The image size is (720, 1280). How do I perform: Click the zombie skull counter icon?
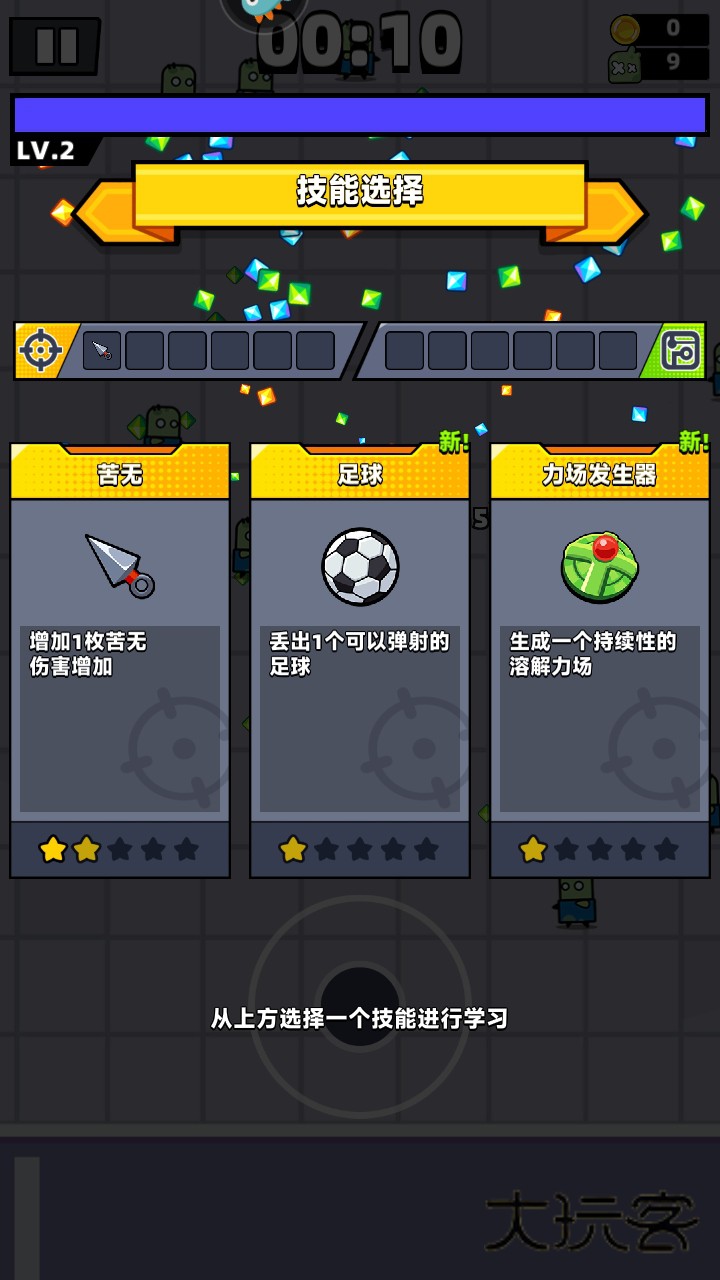(625, 65)
